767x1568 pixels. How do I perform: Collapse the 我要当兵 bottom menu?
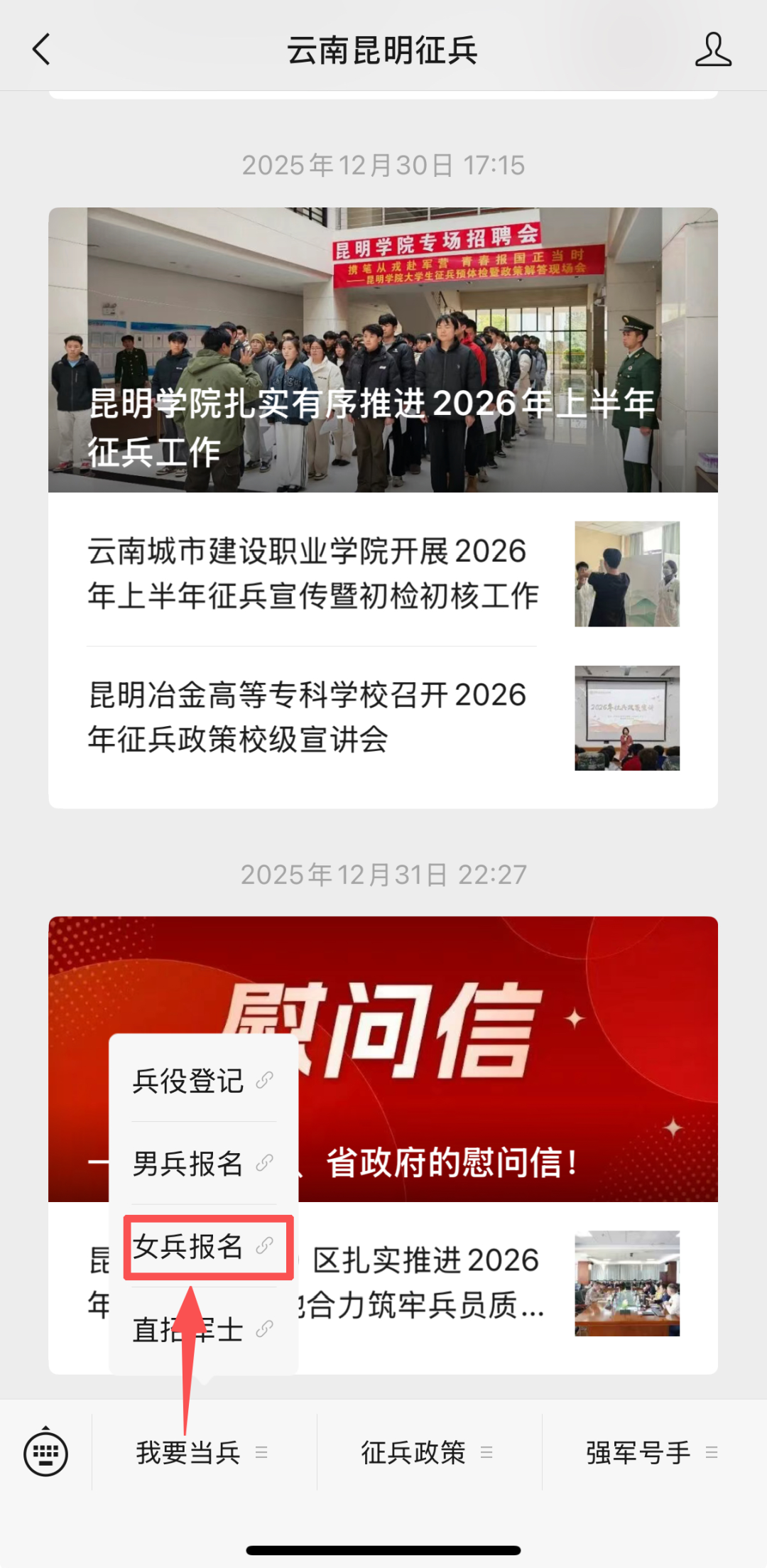[x=202, y=1453]
